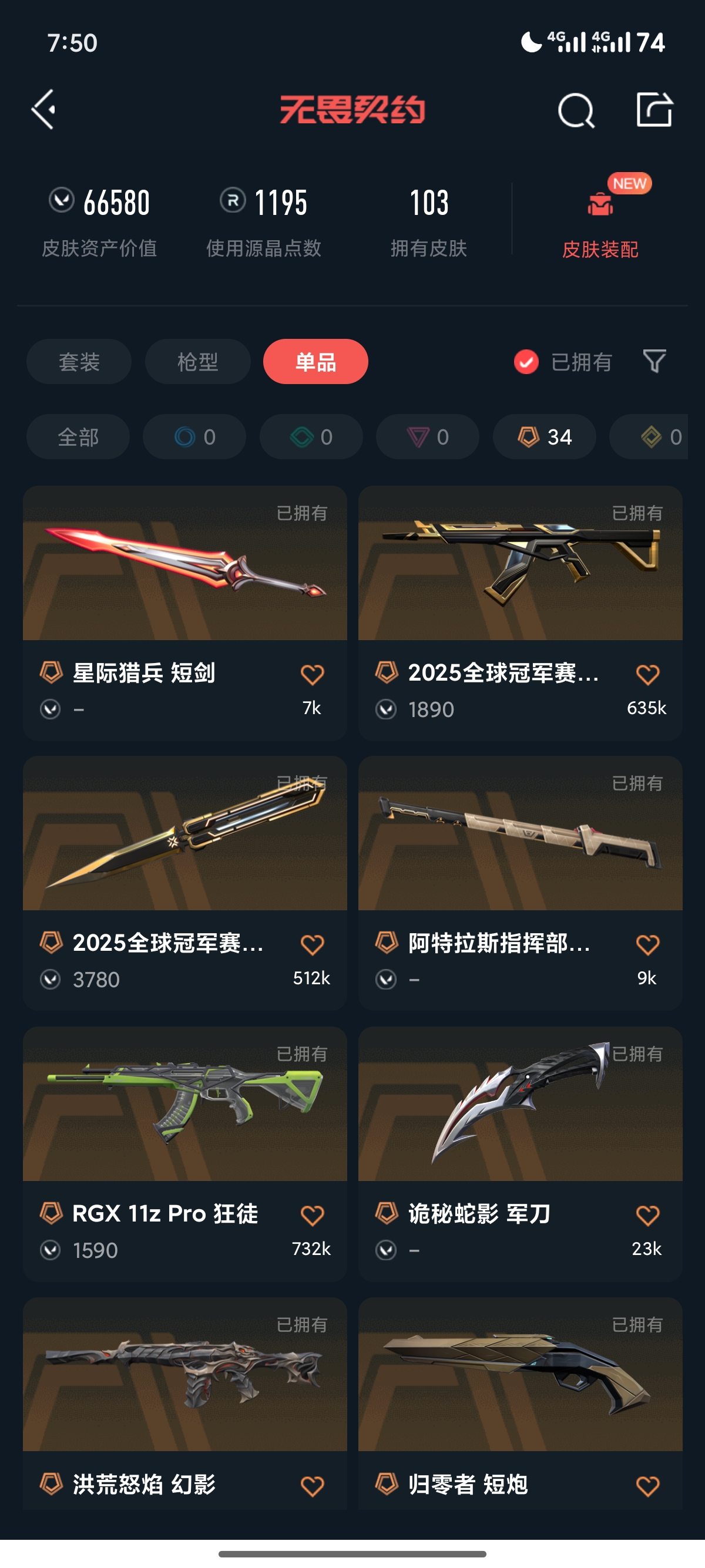Switch to the 枪型 tab

(197, 362)
